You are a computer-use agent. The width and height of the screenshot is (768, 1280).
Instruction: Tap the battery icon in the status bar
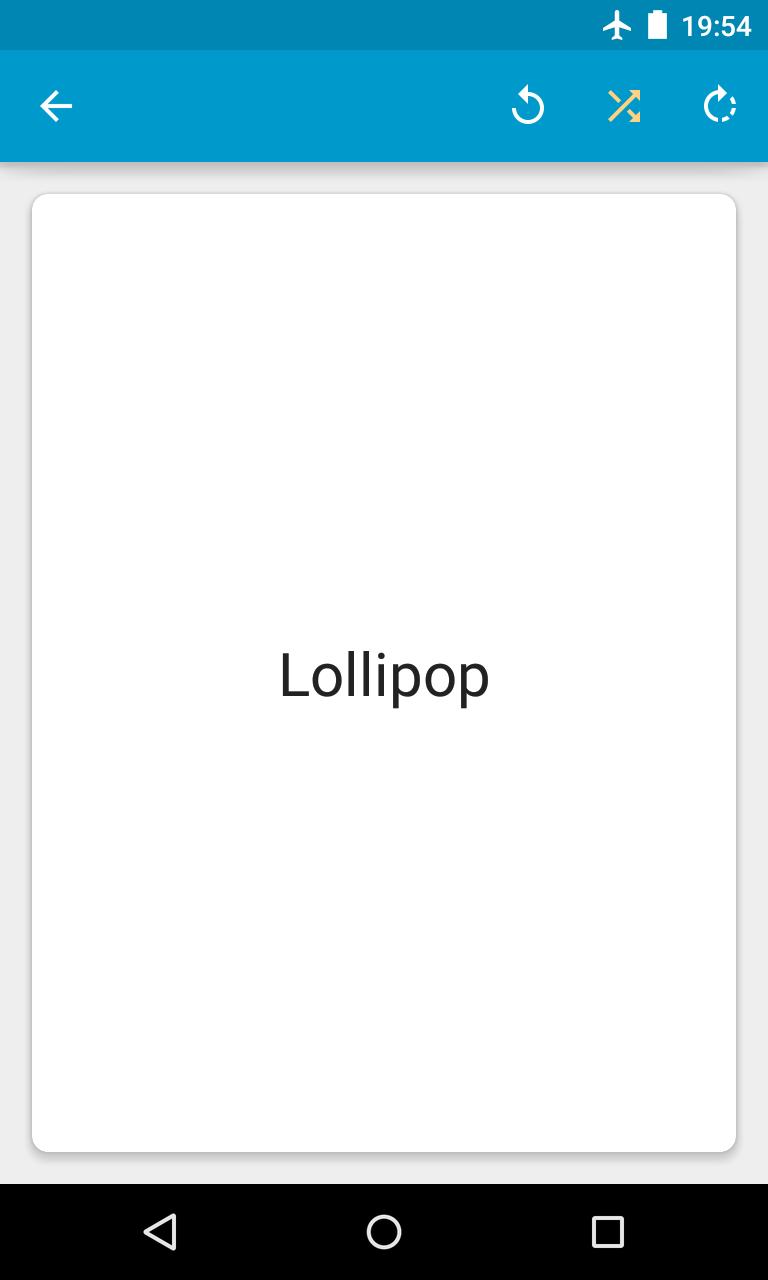pos(658,25)
